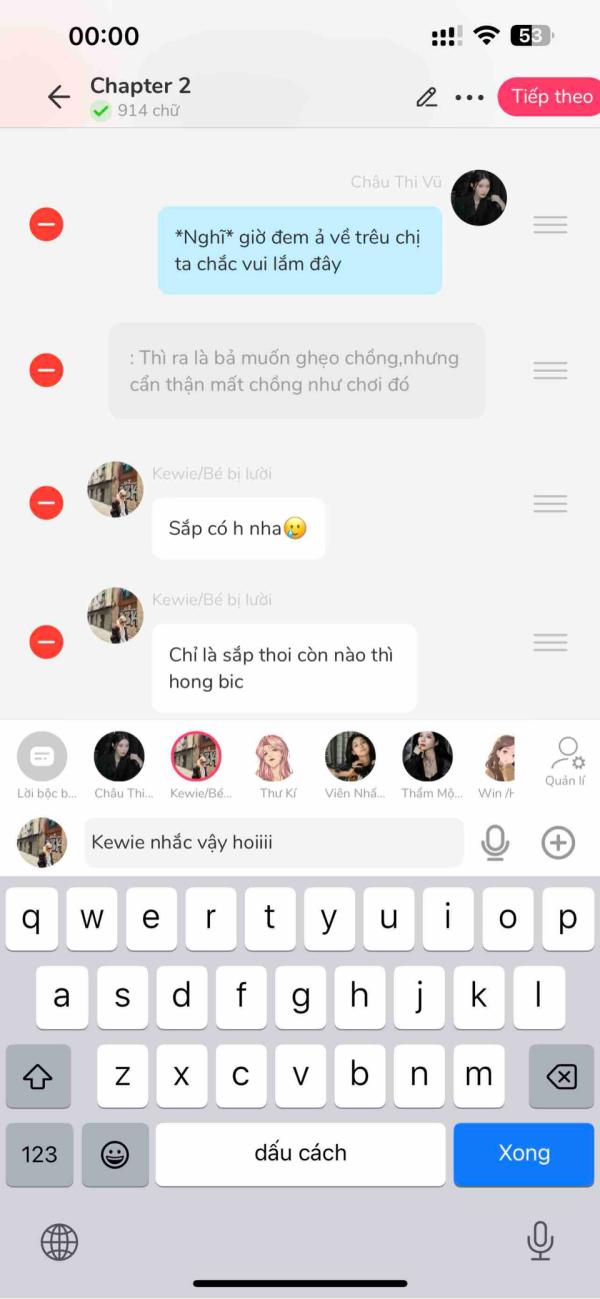This screenshot has height=1299, width=600.
Task: Tap Xong on the keyboard
Action: coord(524,1153)
